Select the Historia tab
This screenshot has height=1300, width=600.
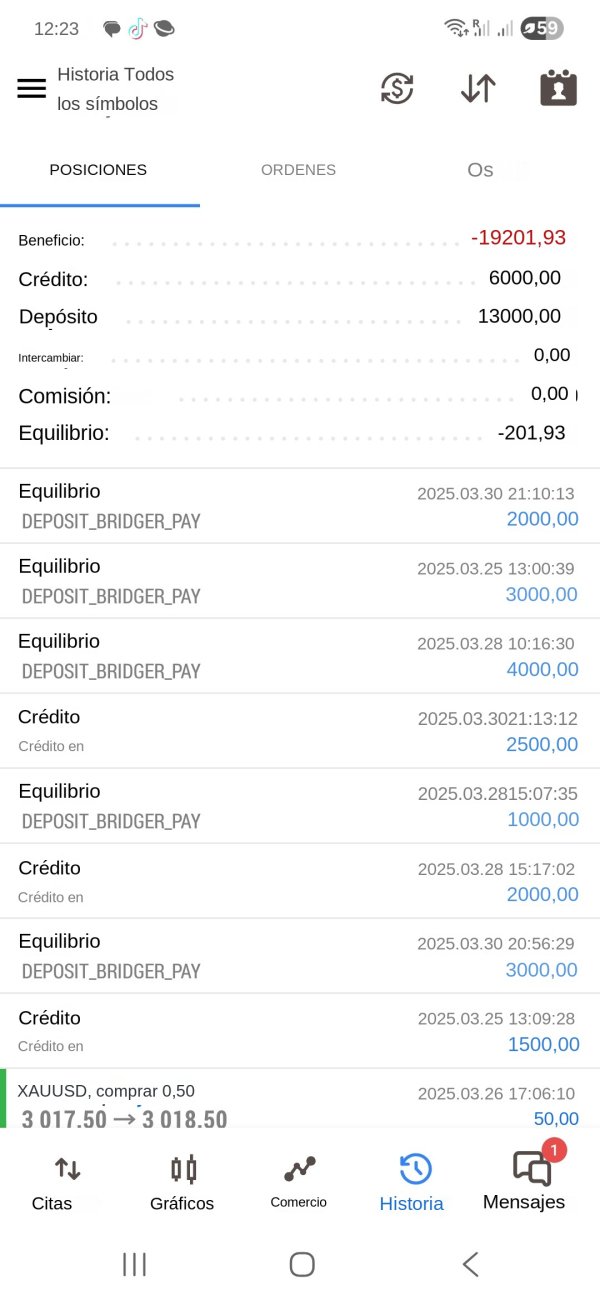point(412,1182)
